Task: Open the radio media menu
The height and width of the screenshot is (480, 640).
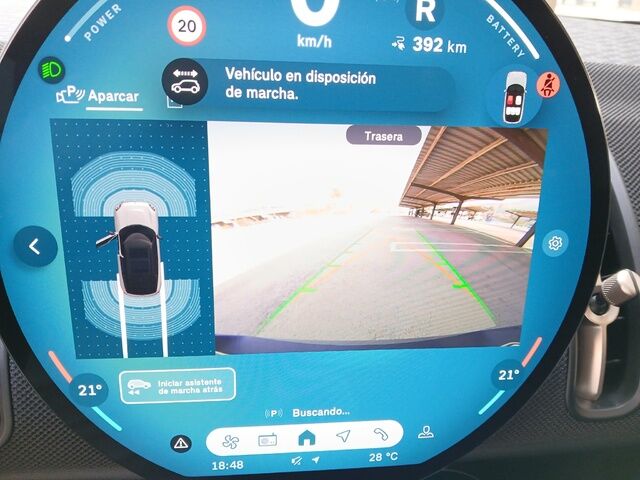Action: (x=268, y=438)
